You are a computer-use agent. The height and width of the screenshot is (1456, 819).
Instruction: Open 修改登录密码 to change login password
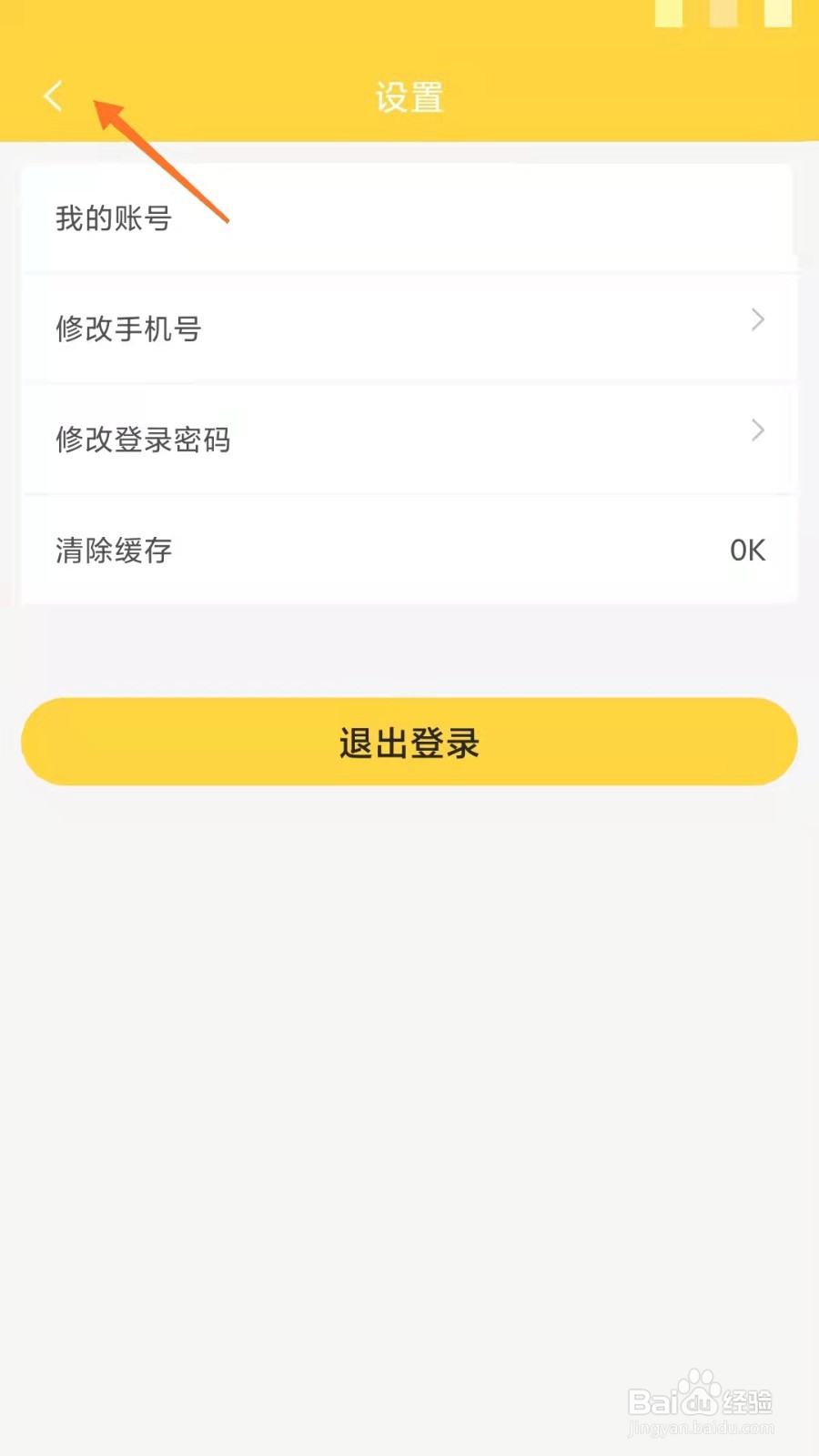point(409,439)
